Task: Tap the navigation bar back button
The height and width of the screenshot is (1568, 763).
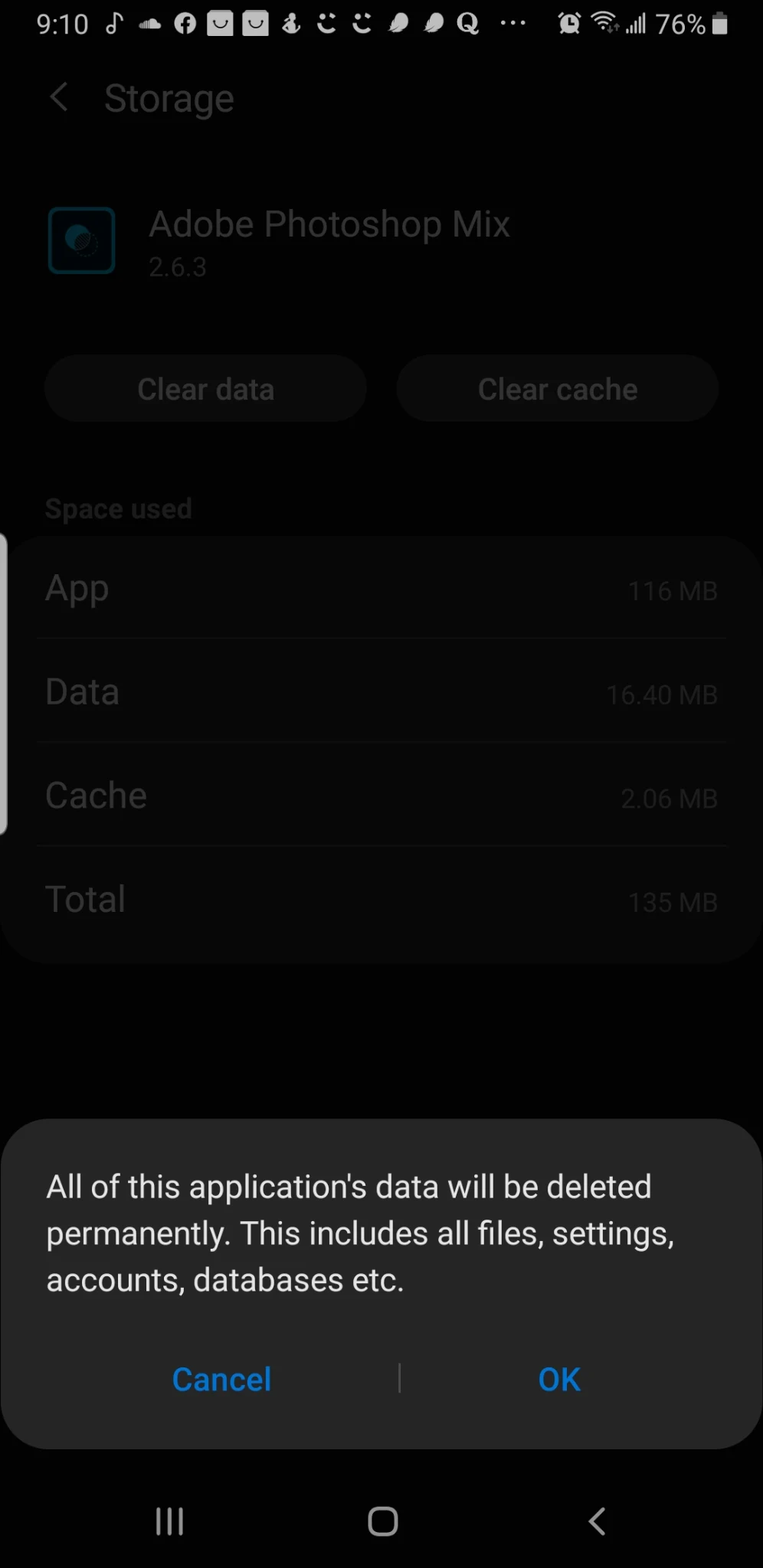Action: (x=597, y=1521)
